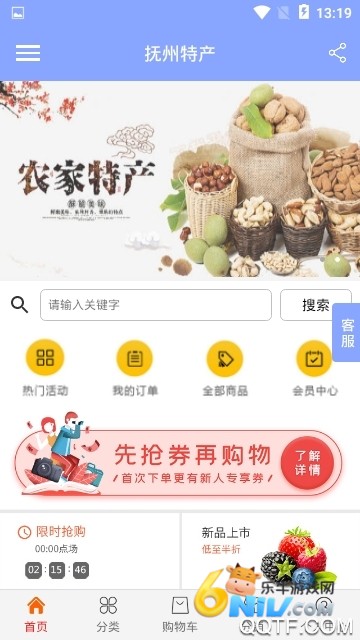Open the hamburger drawer menu
The height and width of the screenshot is (640, 360).
[x=28, y=53]
